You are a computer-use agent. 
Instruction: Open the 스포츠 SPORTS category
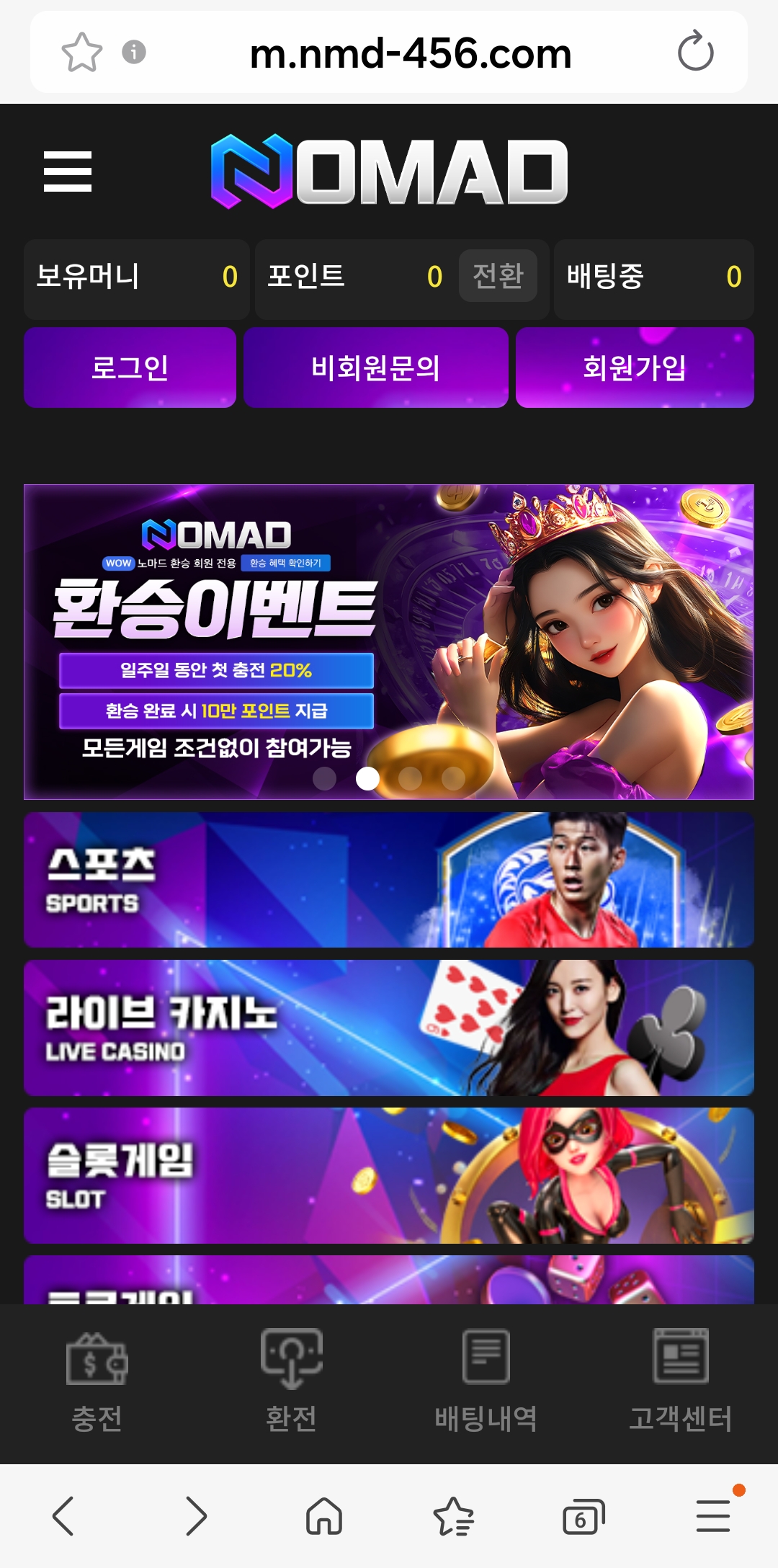(x=389, y=880)
